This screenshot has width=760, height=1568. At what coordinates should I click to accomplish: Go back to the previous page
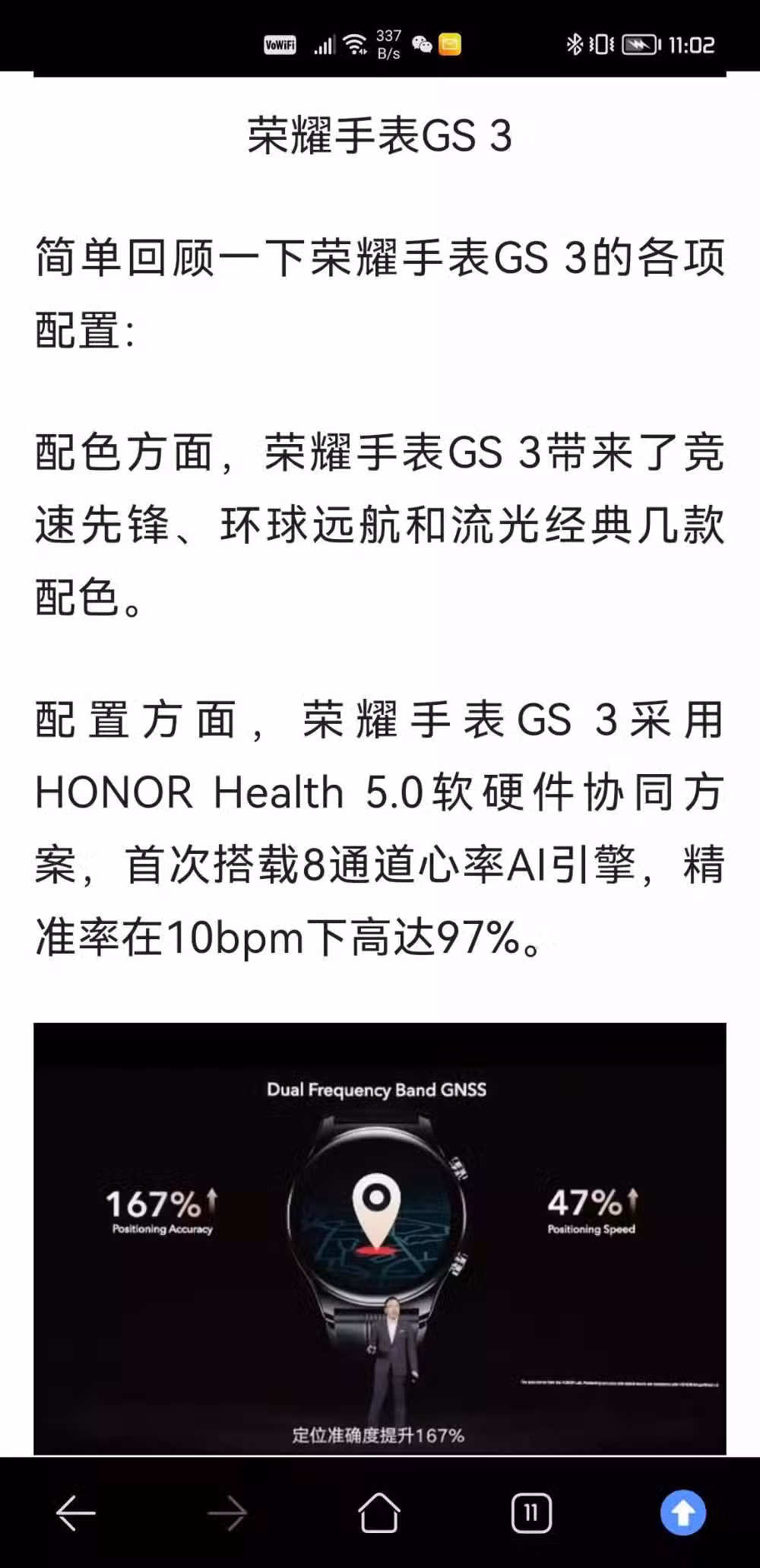pyautogui.click(x=76, y=1512)
